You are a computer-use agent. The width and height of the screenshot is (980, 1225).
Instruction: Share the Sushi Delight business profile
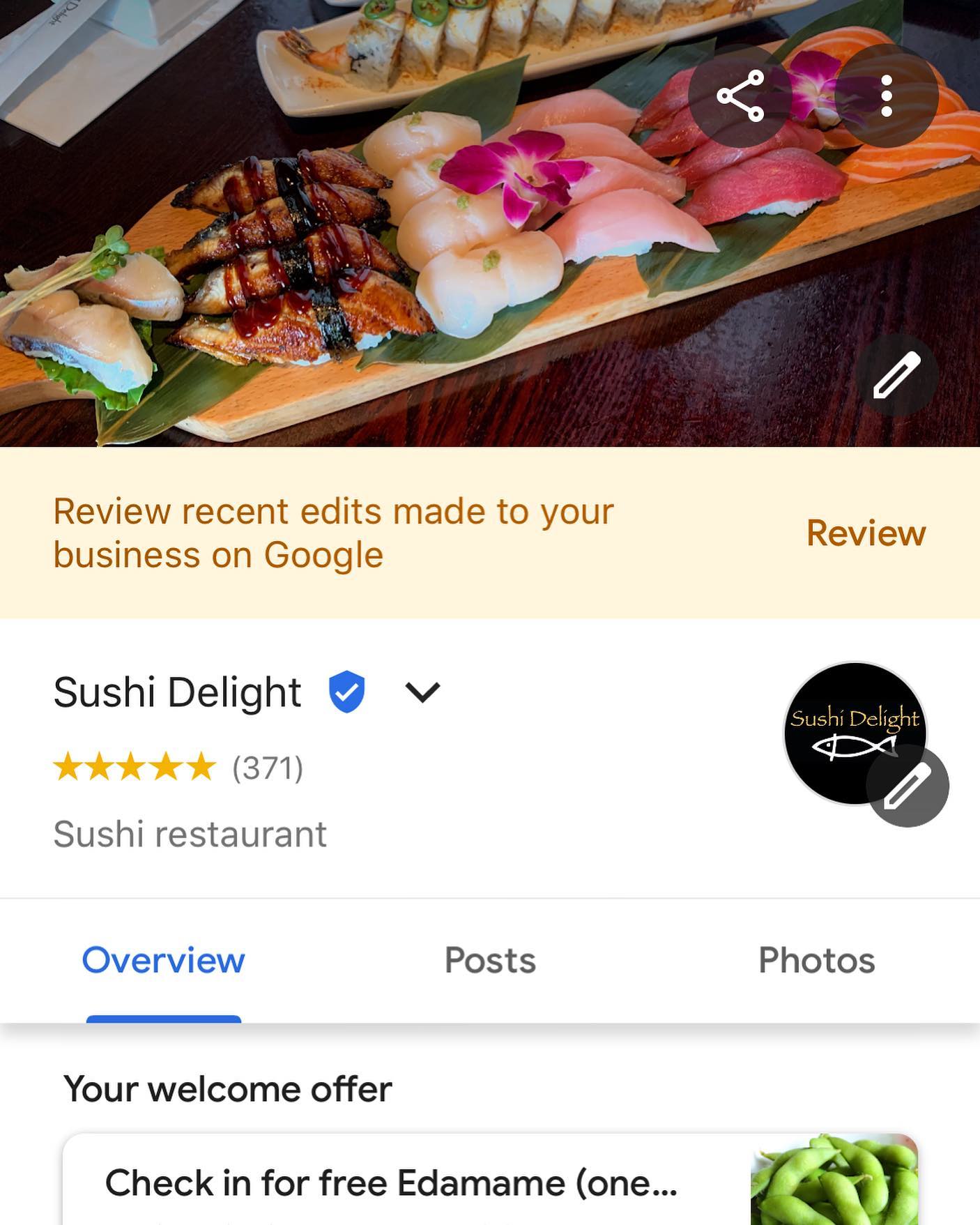[x=740, y=96]
